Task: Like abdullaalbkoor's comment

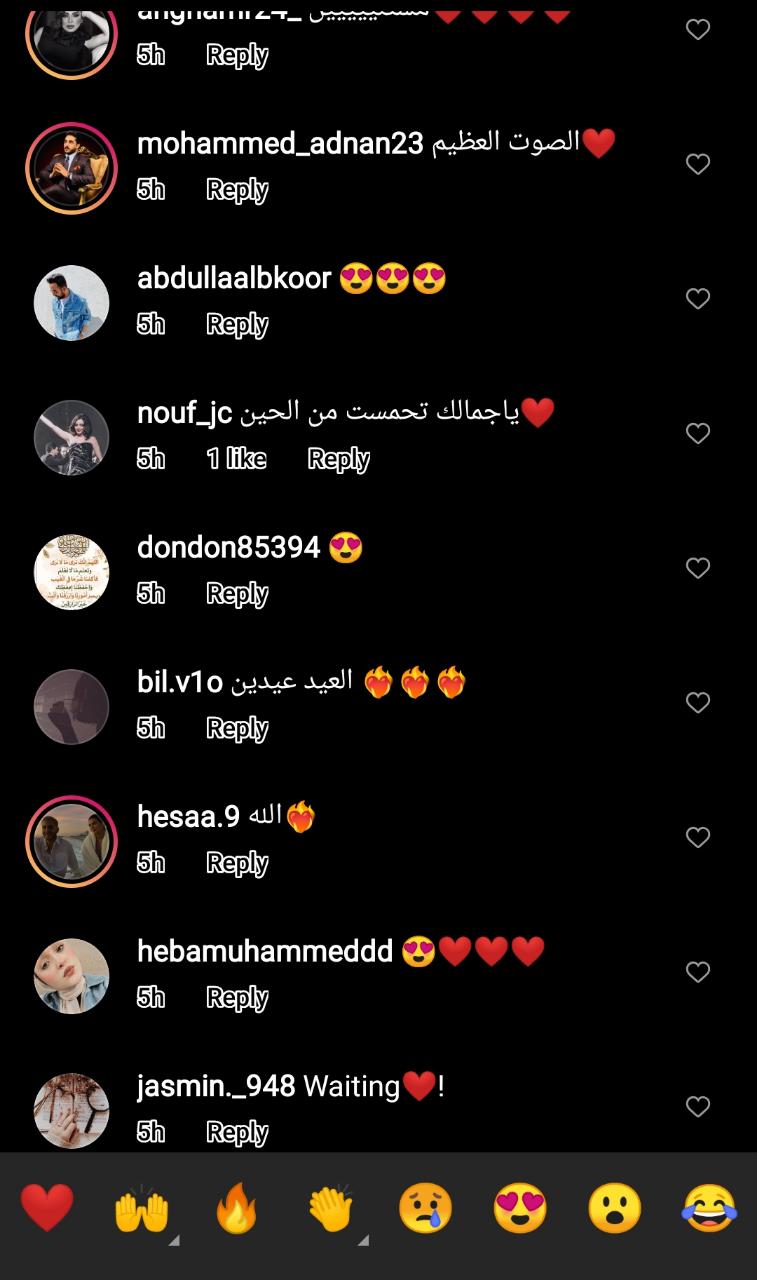Action: tap(697, 298)
